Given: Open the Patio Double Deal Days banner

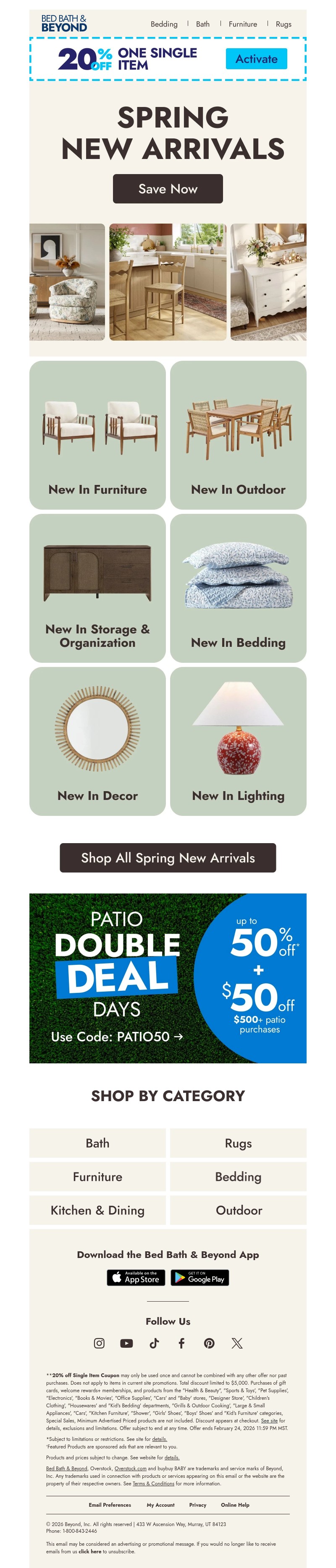Looking at the screenshot, I should (168, 978).
